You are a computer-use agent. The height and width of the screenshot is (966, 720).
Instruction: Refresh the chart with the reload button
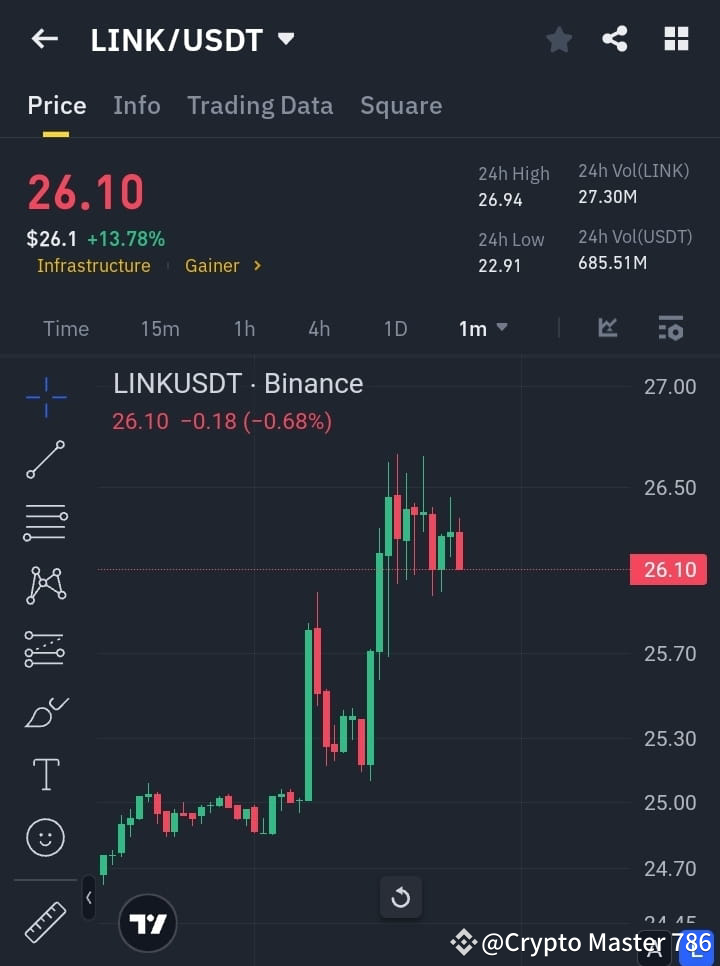tap(401, 898)
